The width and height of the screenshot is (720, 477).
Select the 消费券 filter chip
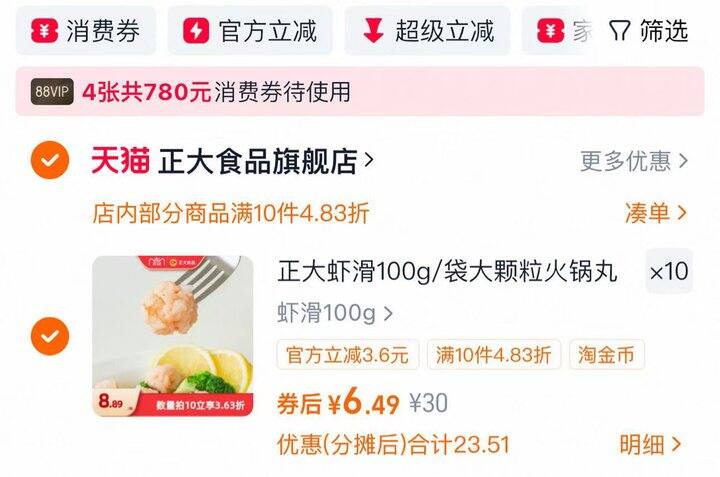86,31
